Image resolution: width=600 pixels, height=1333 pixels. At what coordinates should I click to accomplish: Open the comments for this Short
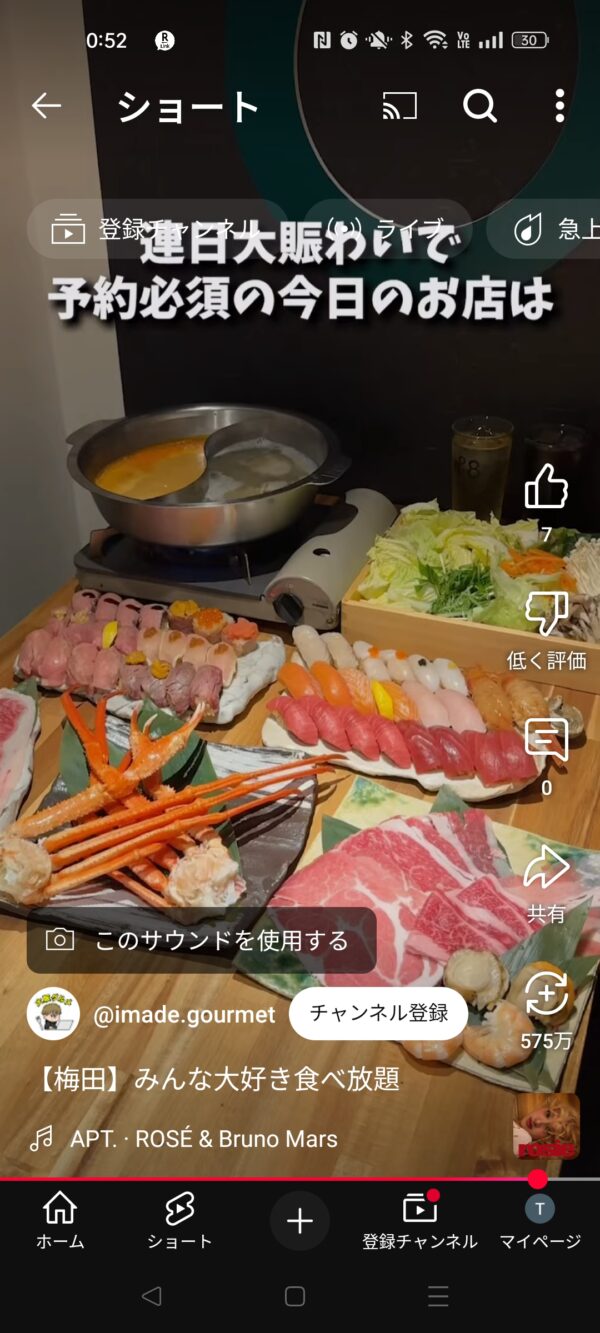click(x=546, y=742)
